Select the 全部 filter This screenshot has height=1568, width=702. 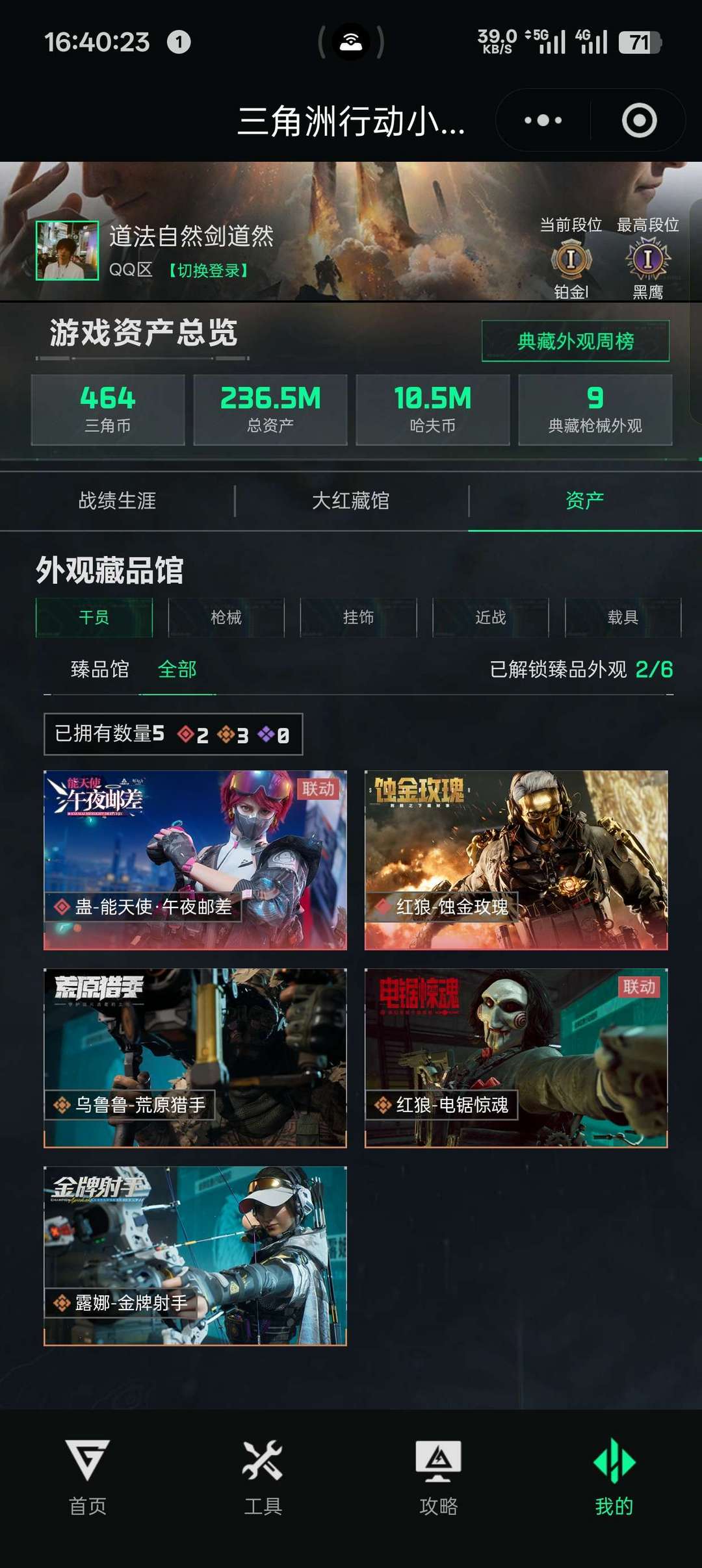(177, 669)
